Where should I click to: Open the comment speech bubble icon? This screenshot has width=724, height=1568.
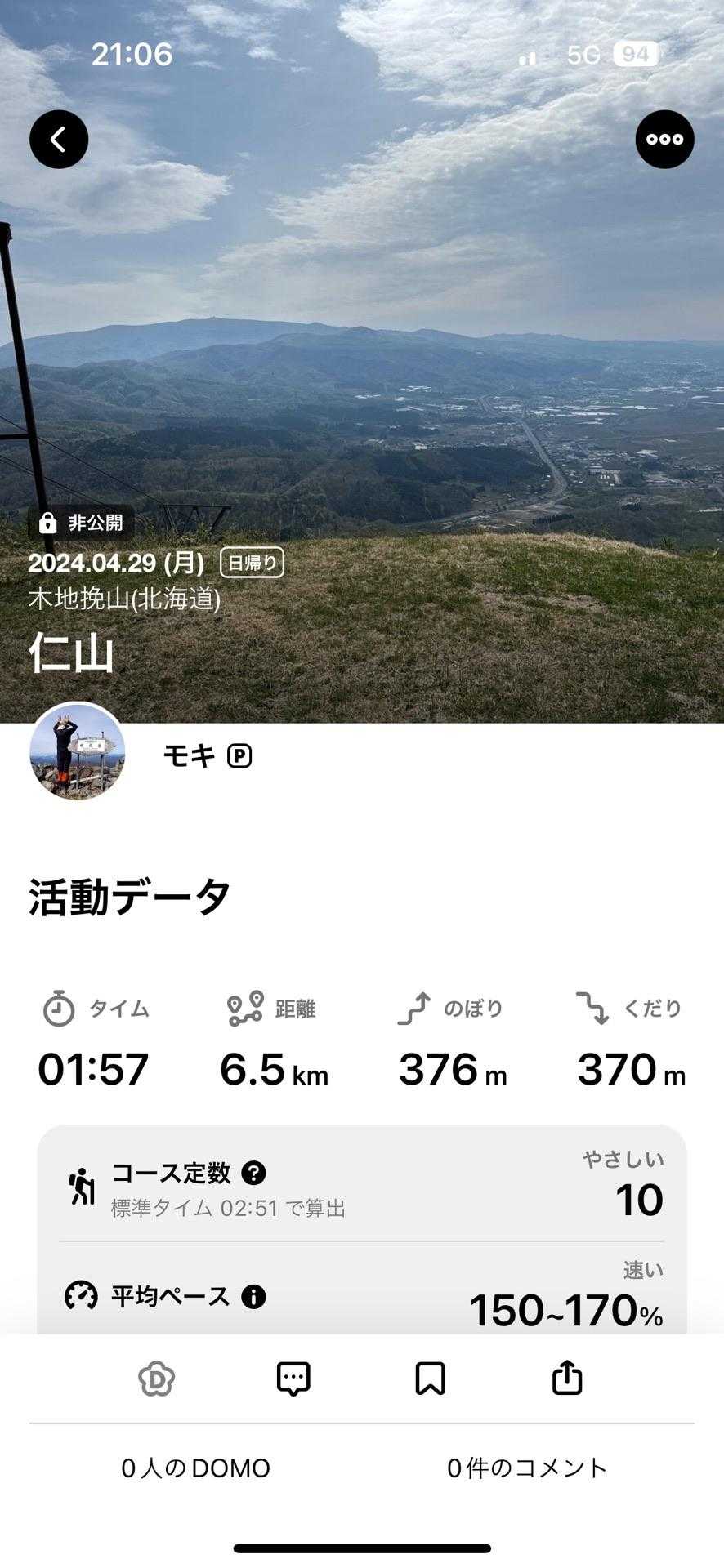click(293, 1379)
